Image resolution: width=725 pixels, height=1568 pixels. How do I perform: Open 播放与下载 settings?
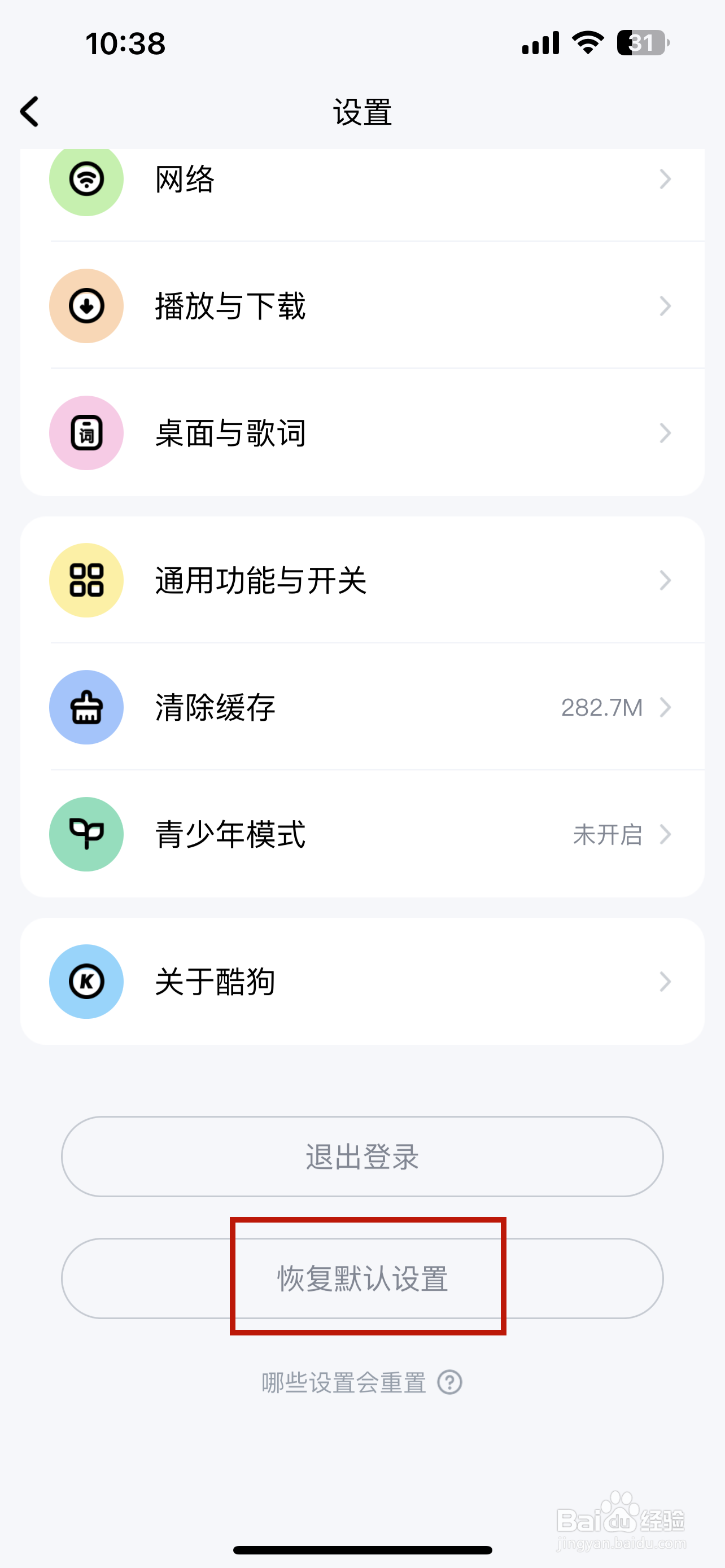click(362, 305)
